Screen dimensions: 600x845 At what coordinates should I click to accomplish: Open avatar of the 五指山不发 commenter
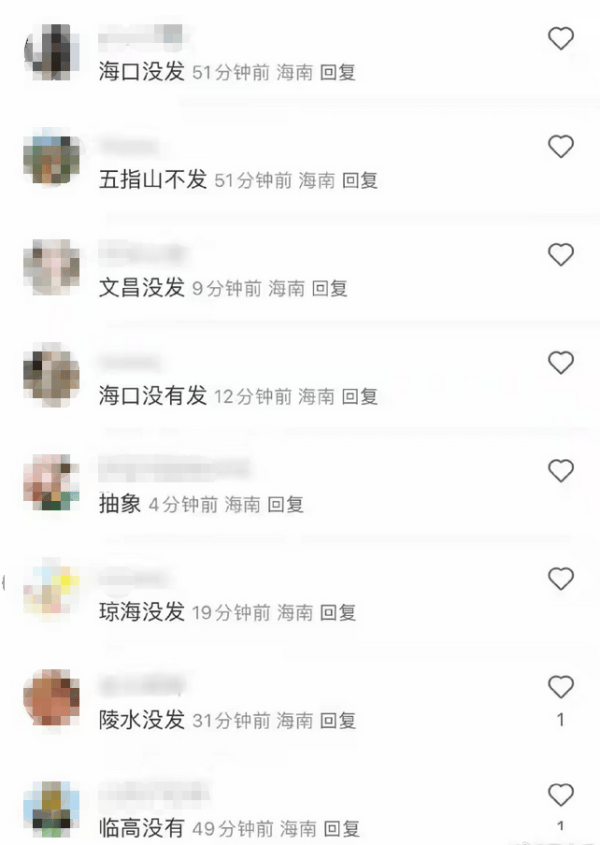pos(52,157)
